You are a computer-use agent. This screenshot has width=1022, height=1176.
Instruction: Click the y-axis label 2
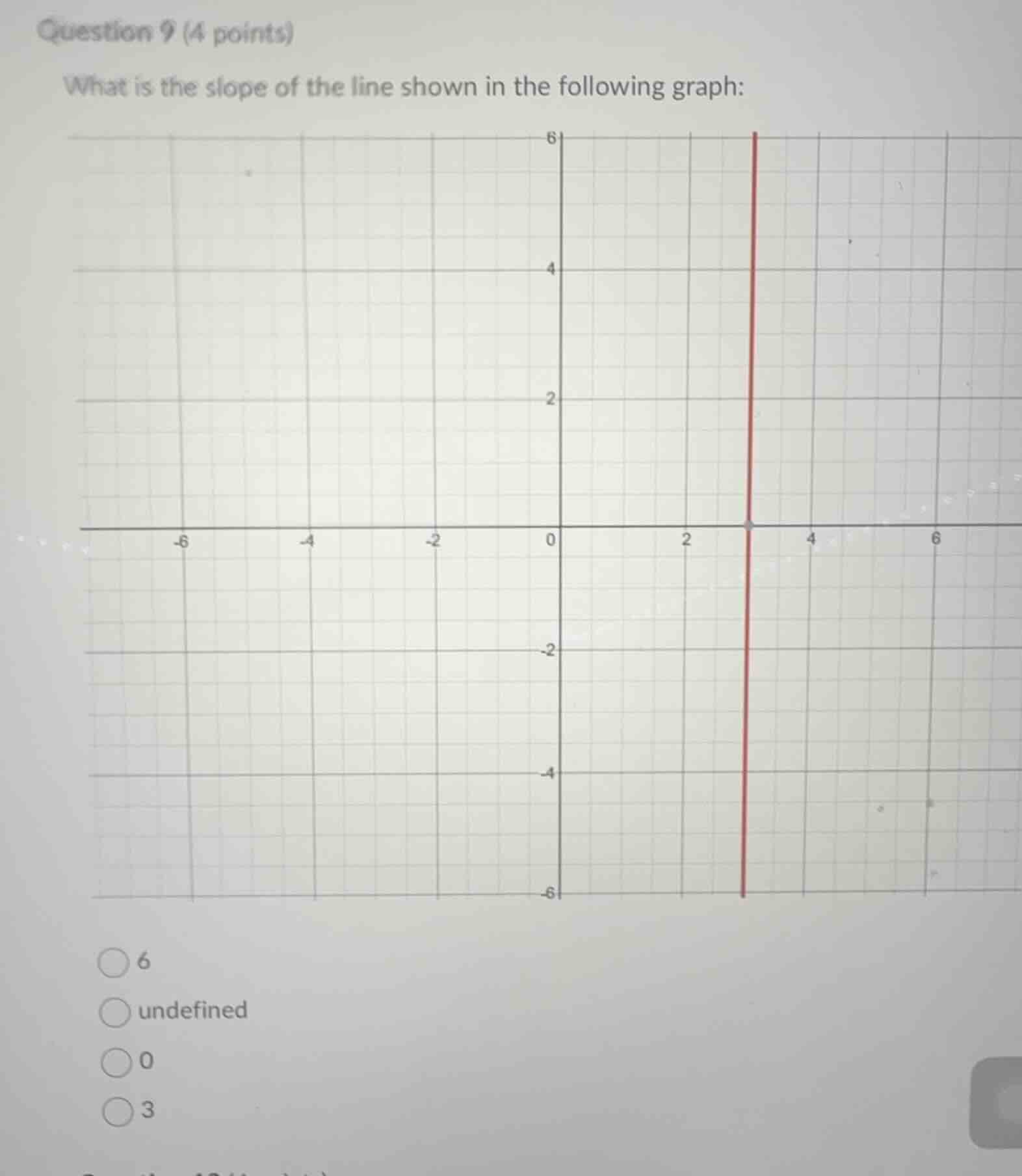[550, 397]
